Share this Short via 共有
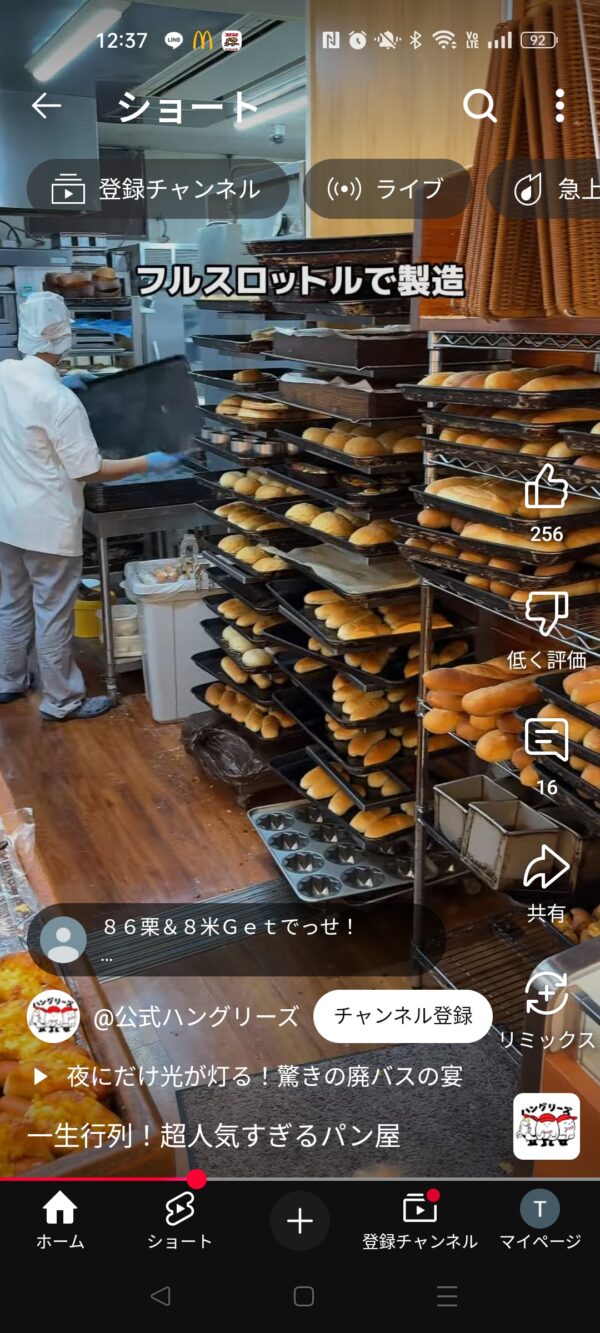This screenshot has width=600, height=1333. pyautogui.click(x=546, y=868)
